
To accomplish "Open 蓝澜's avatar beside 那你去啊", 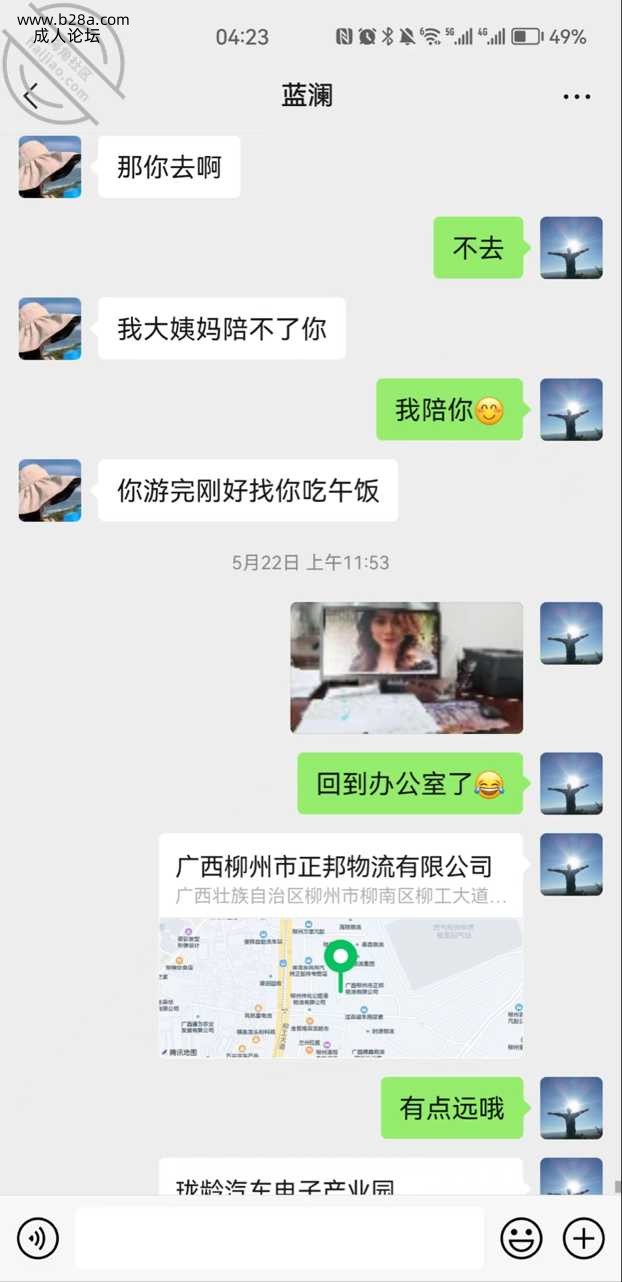I will (50, 167).
